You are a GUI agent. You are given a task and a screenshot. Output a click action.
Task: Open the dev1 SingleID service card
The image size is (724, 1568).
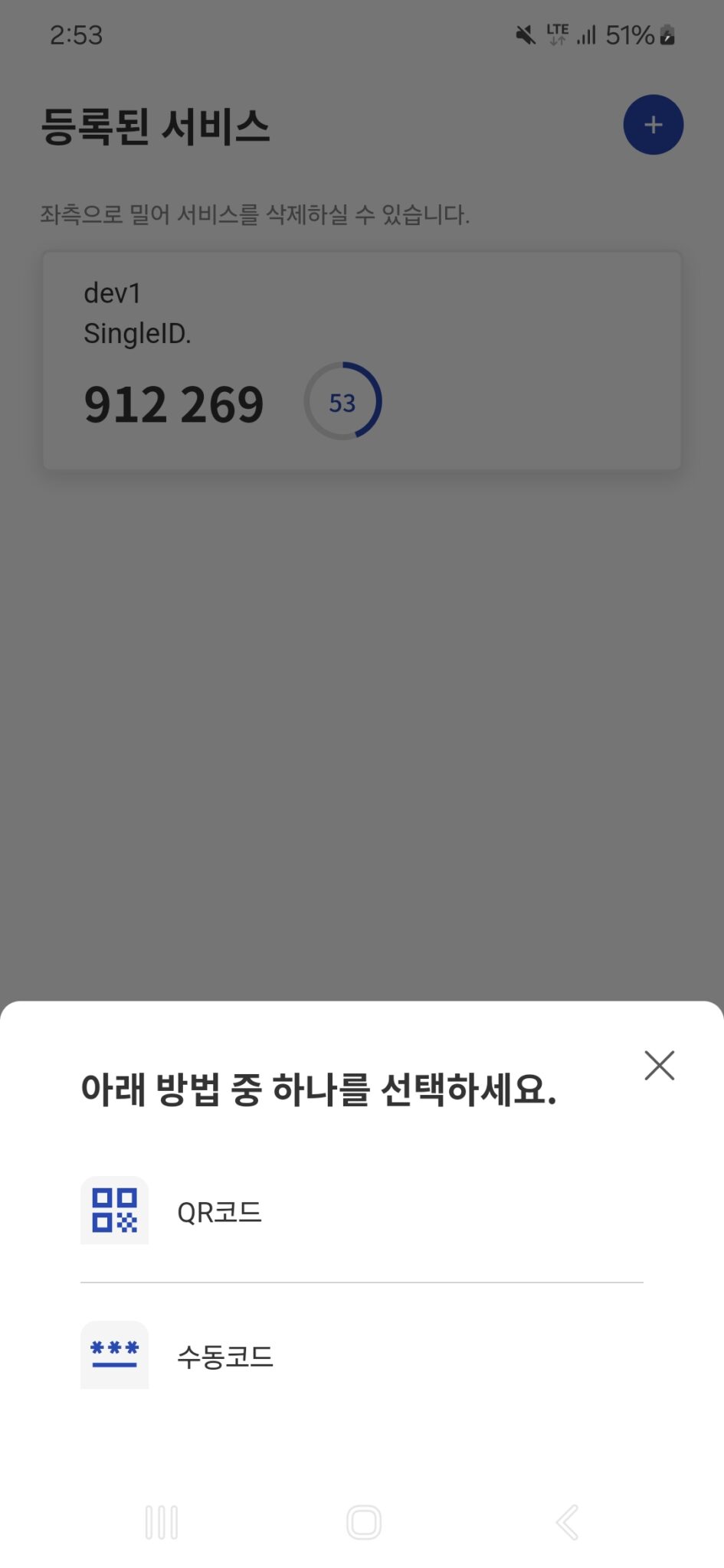tap(362, 360)
